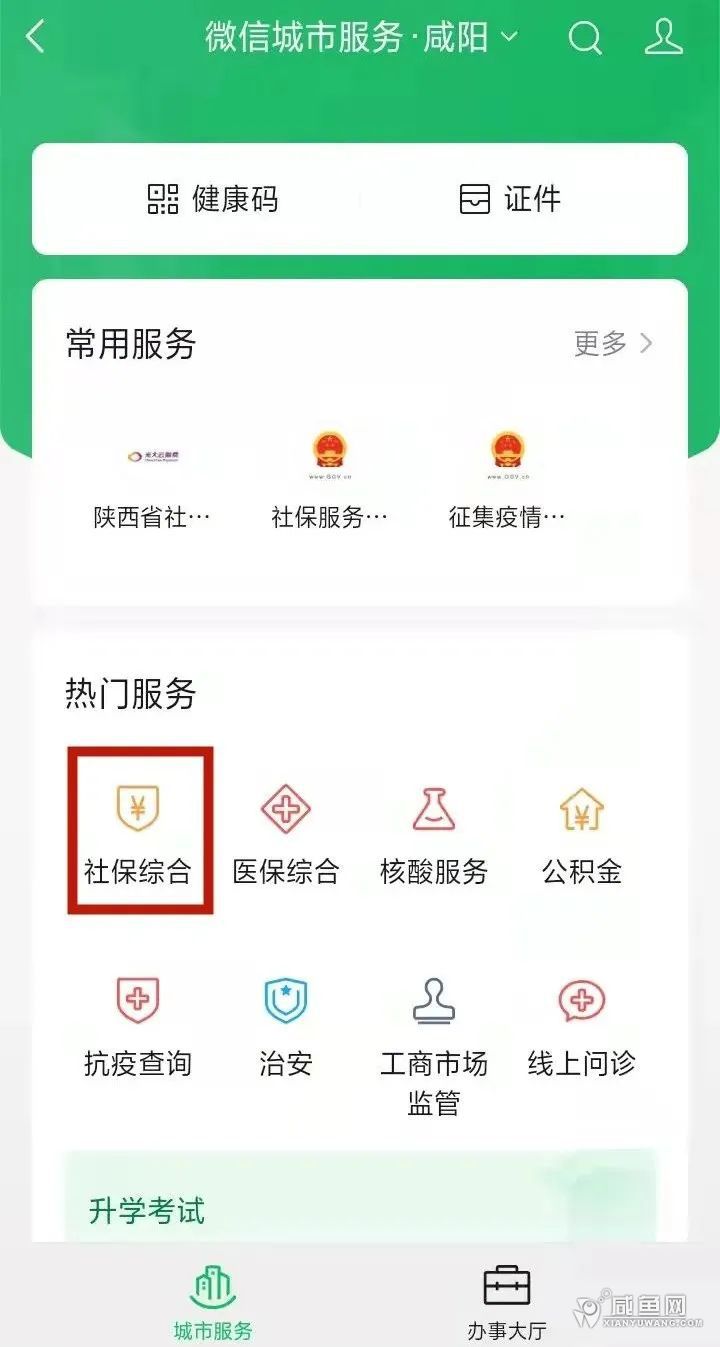
Task: Open 抗疫查询
Action: pyautogui.click(x=138, y=1025)
